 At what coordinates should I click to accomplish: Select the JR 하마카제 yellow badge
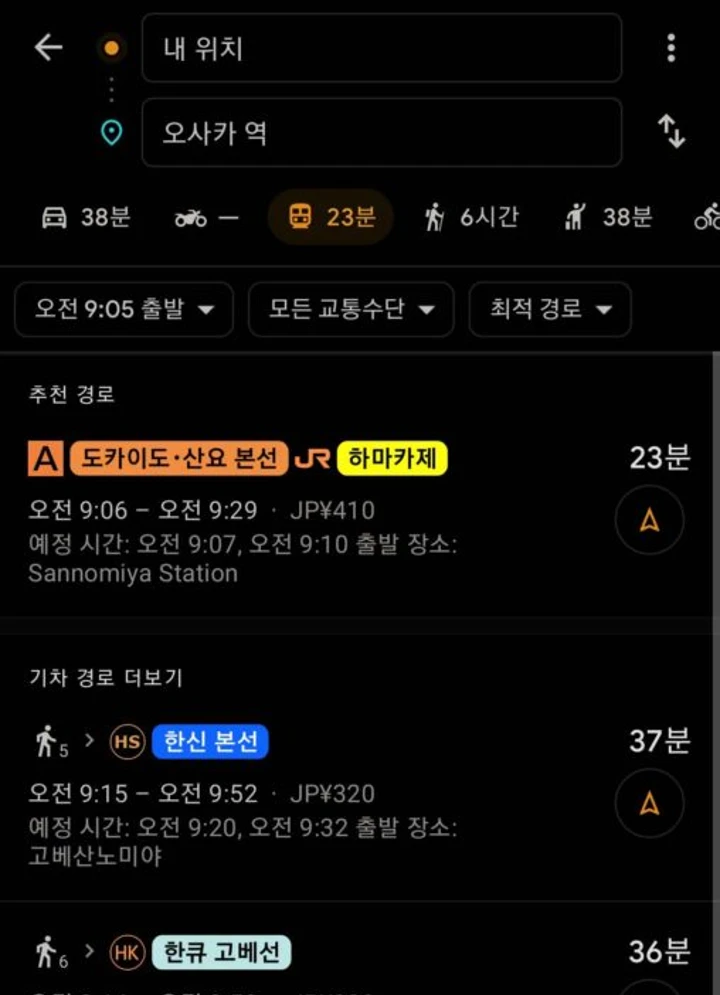393,458
